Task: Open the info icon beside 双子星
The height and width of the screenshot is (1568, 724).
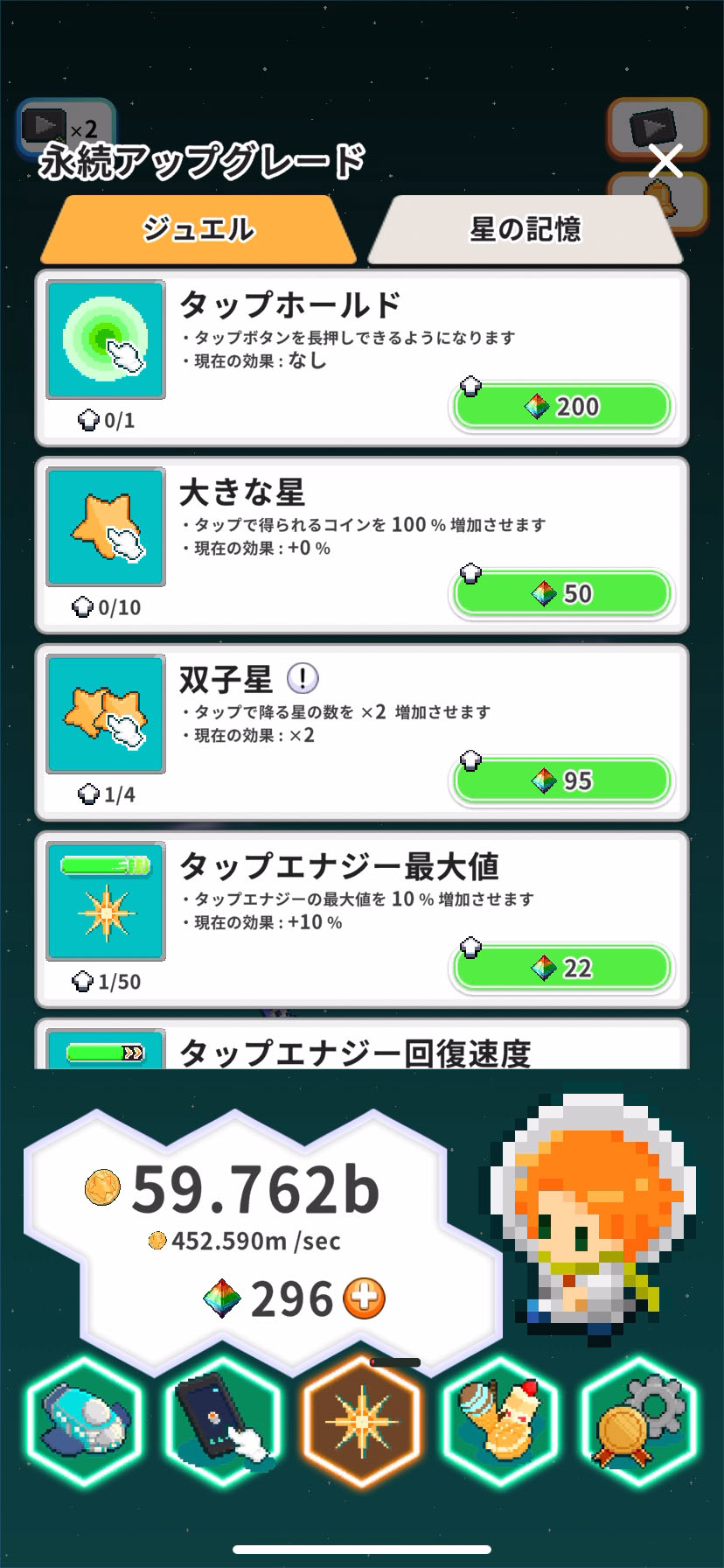Action: point(303,678)
